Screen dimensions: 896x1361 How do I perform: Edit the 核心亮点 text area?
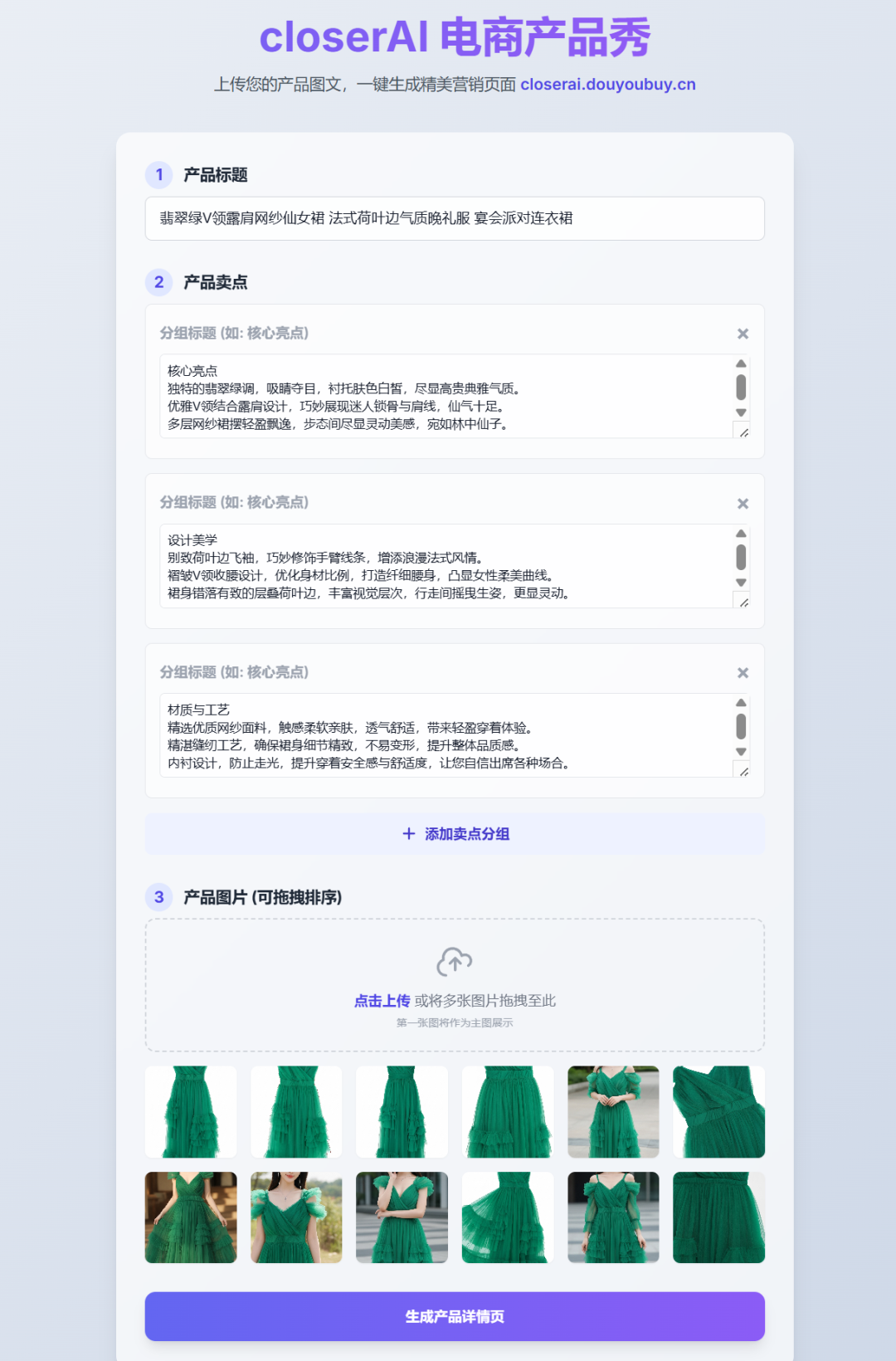[446, 398]
